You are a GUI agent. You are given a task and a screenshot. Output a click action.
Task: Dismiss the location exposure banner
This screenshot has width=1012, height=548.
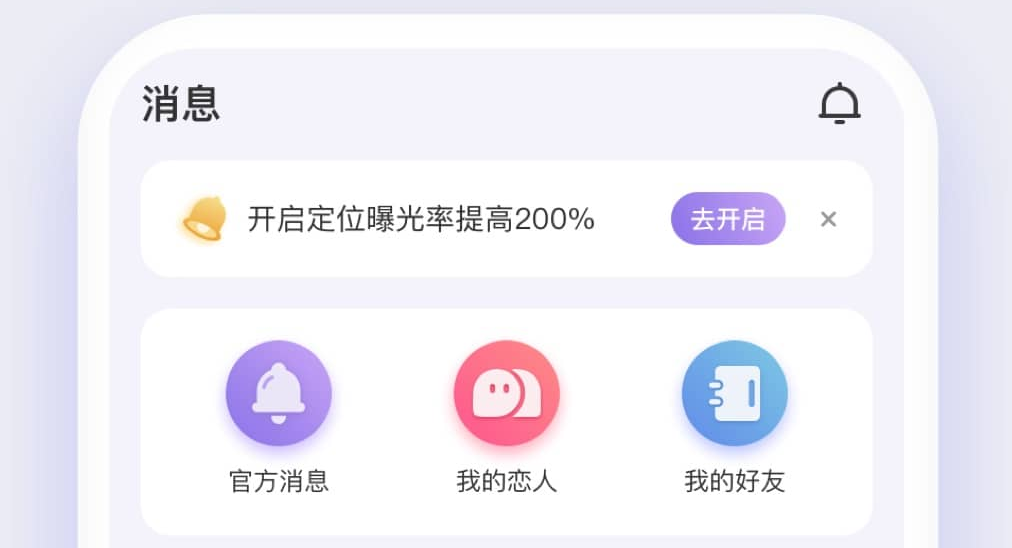pos(828,219)
